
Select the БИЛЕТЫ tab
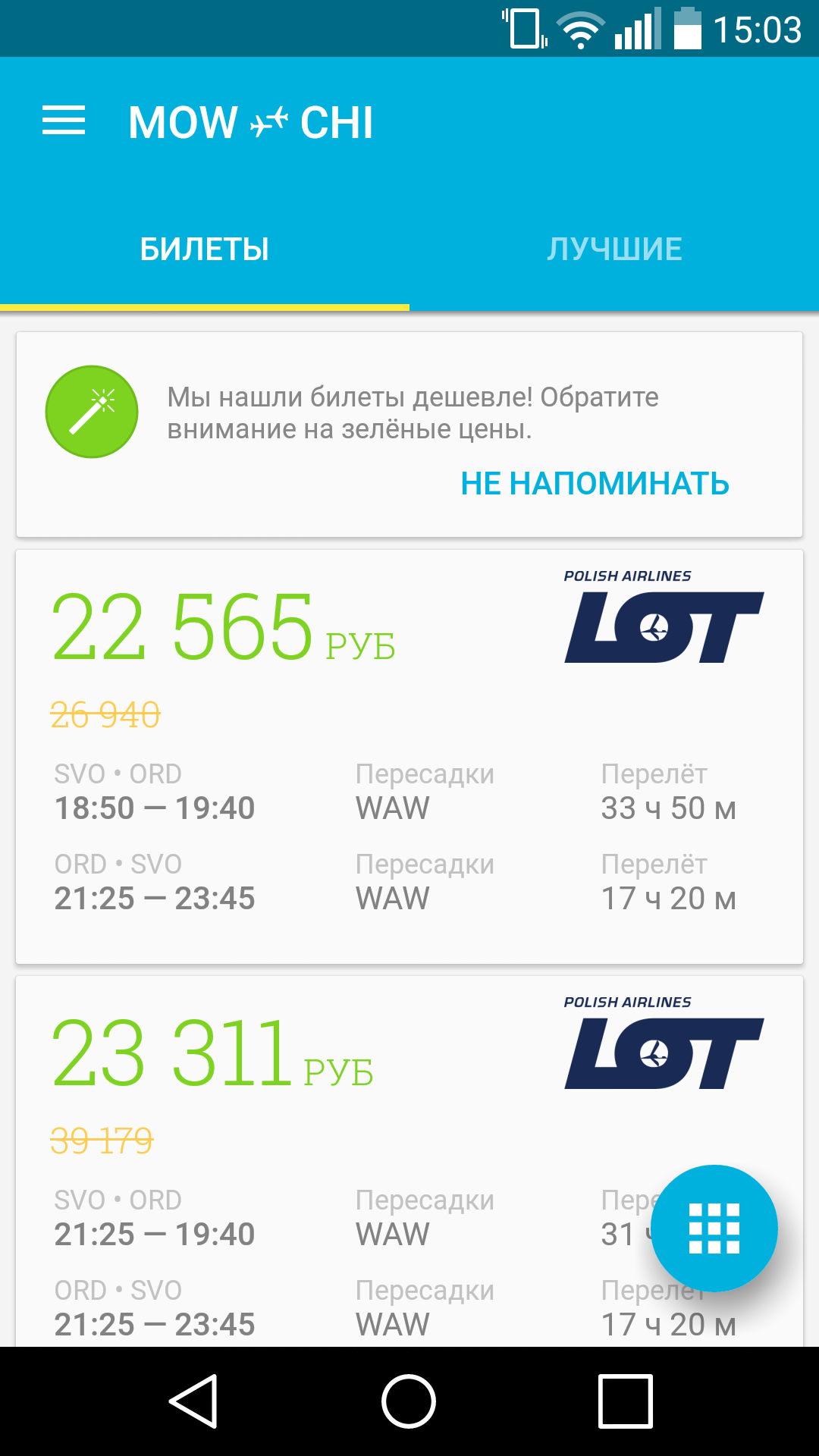pyautogui.click(x=205, y=249)
